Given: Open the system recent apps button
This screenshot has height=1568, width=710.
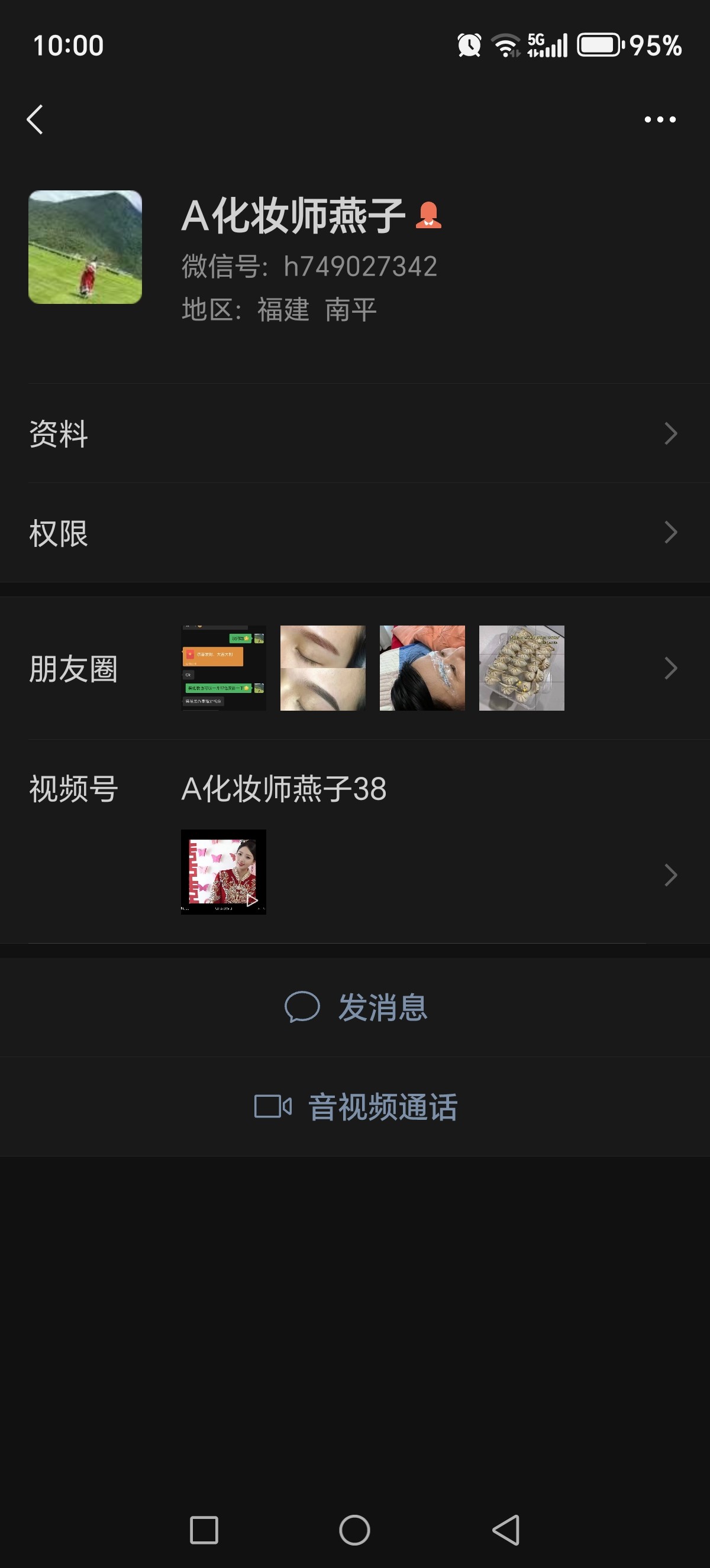Looking at the screenshot, I should click(x=204, y=1530).
